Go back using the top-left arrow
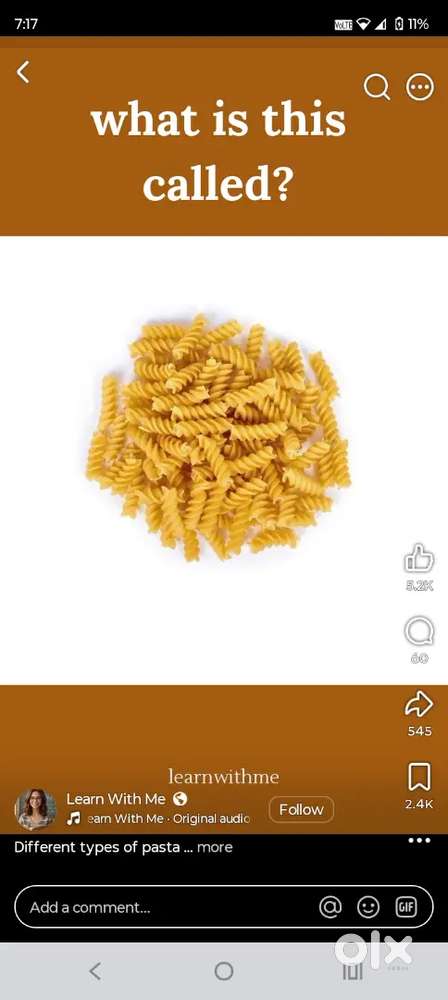The height and width of the screenshot is (1000, 448). click(23, 72)
